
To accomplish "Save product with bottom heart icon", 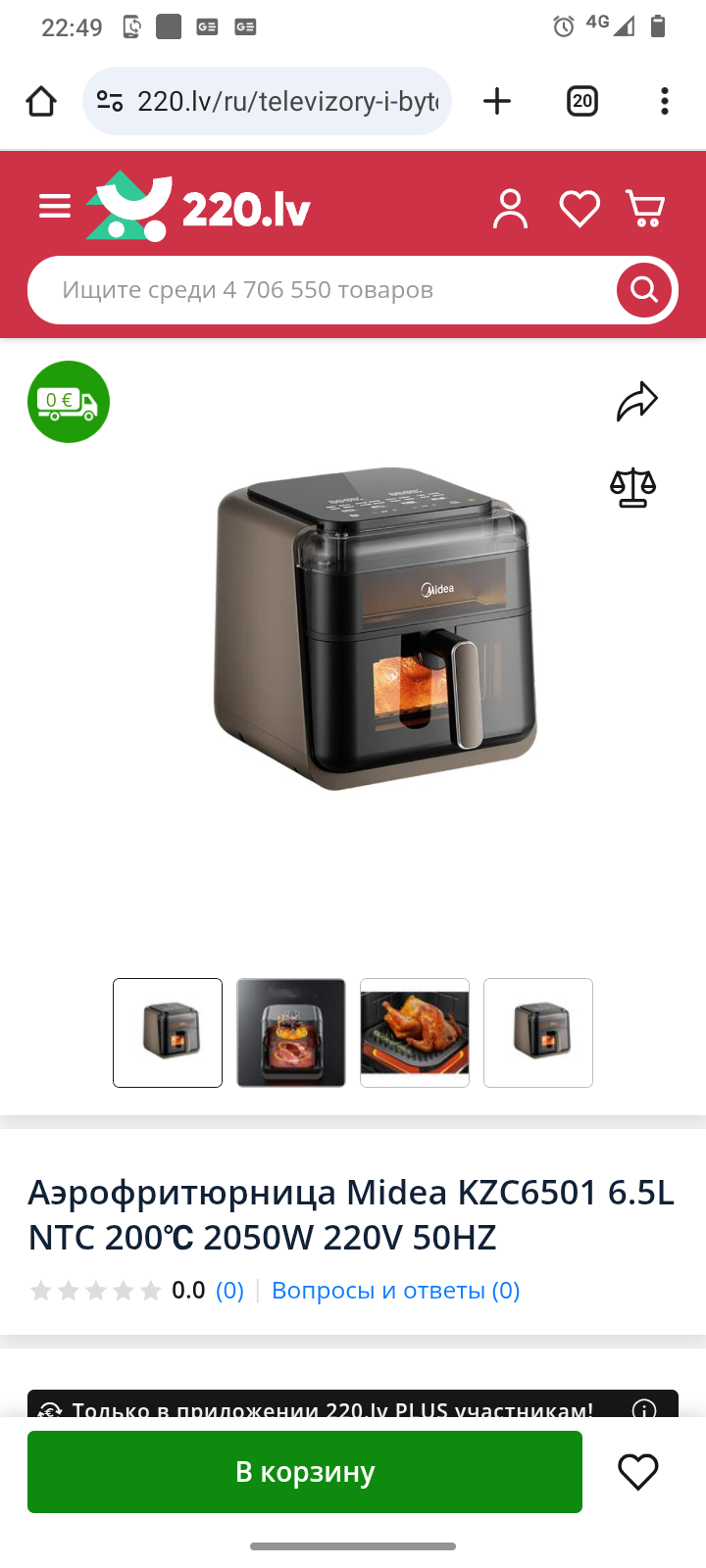I will coord(637,1472).
